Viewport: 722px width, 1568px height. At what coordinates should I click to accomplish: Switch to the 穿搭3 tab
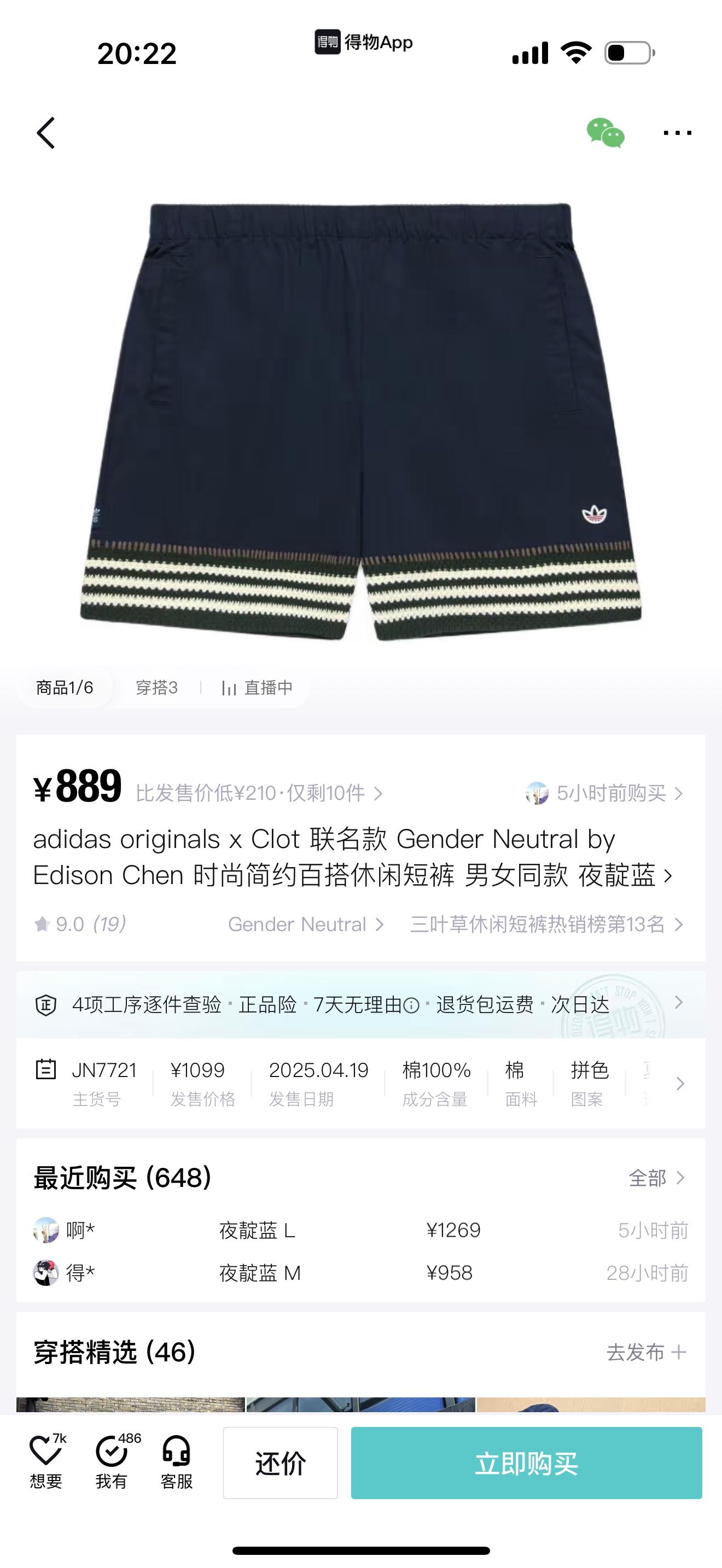(x=156, y=688)
